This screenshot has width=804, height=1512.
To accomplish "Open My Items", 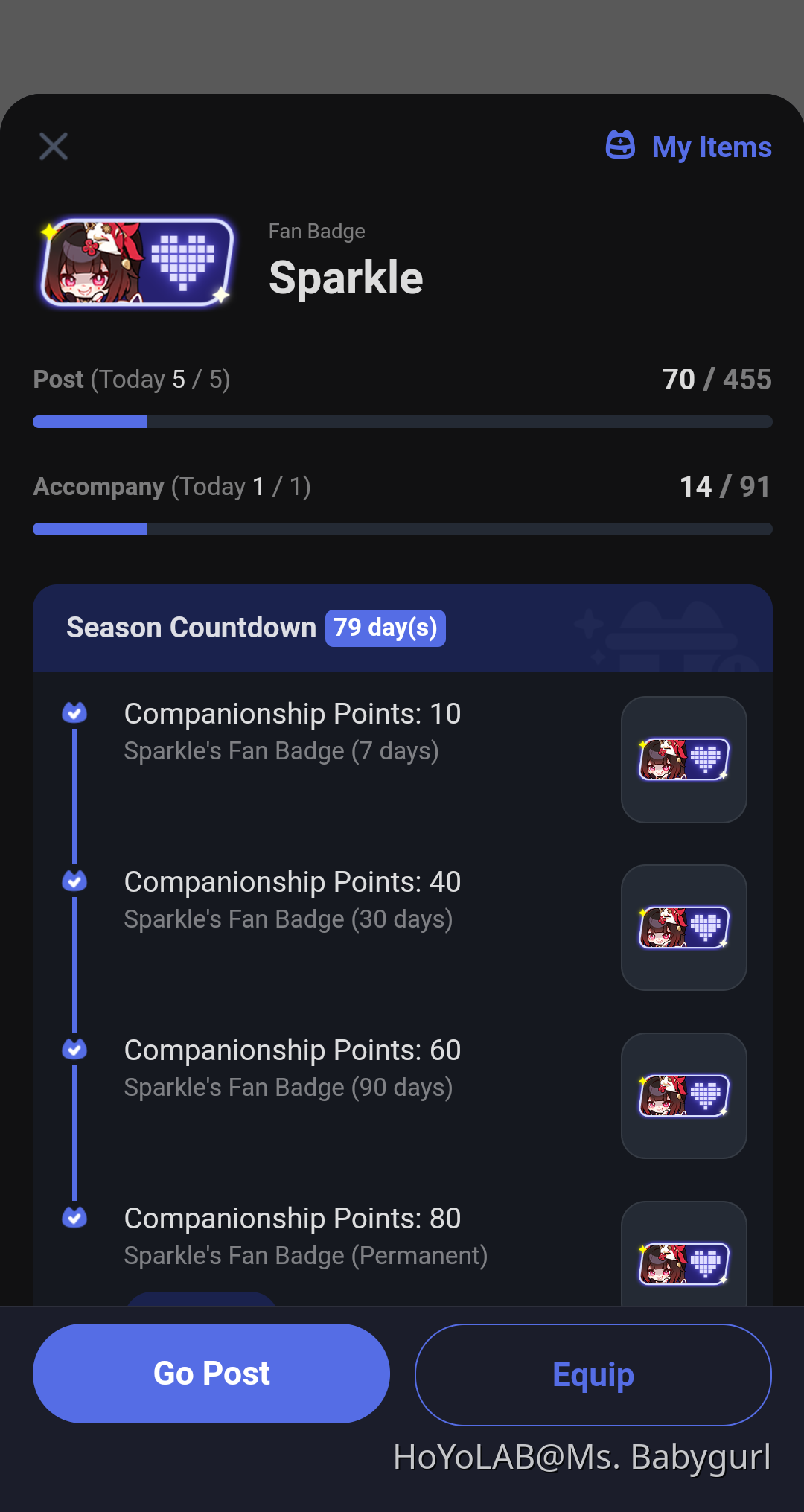I will click(x=689, y=147).
